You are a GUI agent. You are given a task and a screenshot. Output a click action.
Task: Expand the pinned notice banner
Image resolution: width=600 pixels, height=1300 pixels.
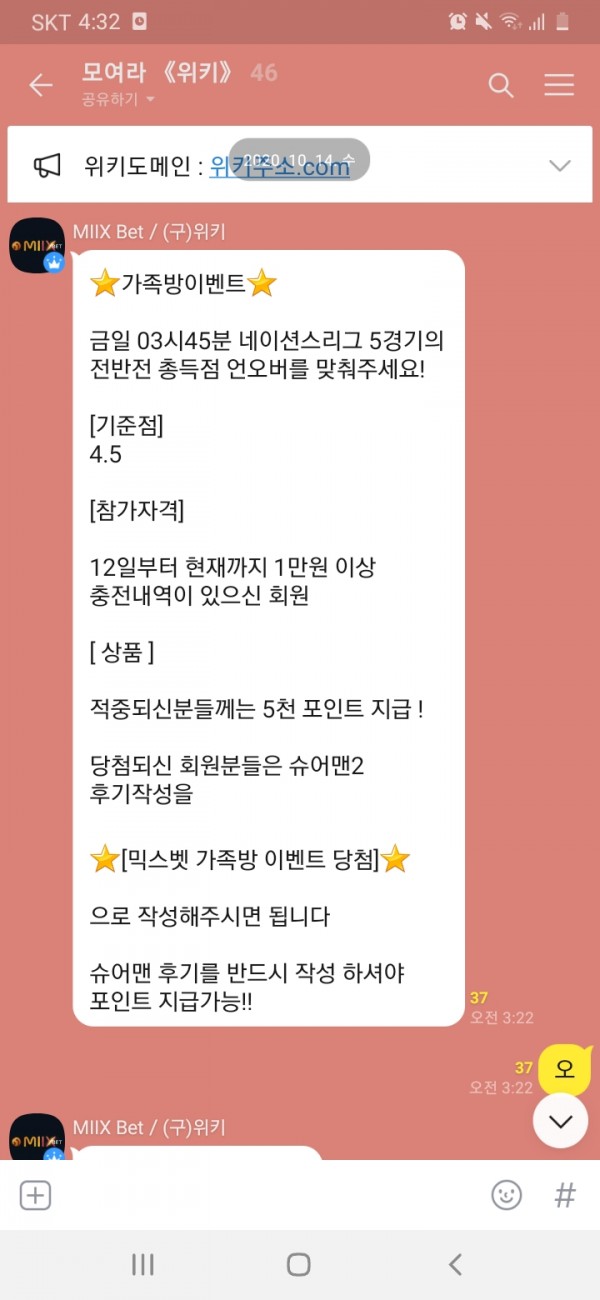[x=560, y=166]
